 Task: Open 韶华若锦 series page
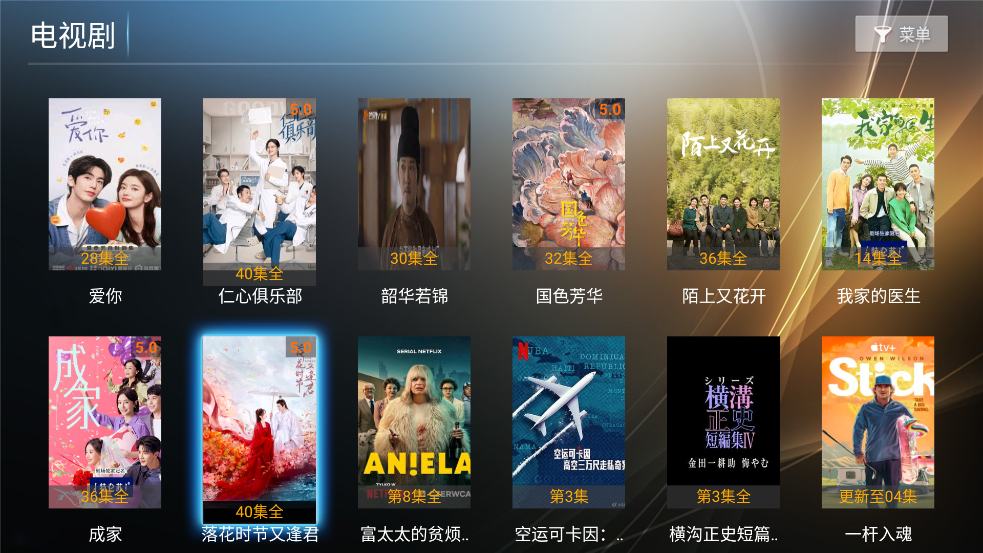[x=414, y=185]
